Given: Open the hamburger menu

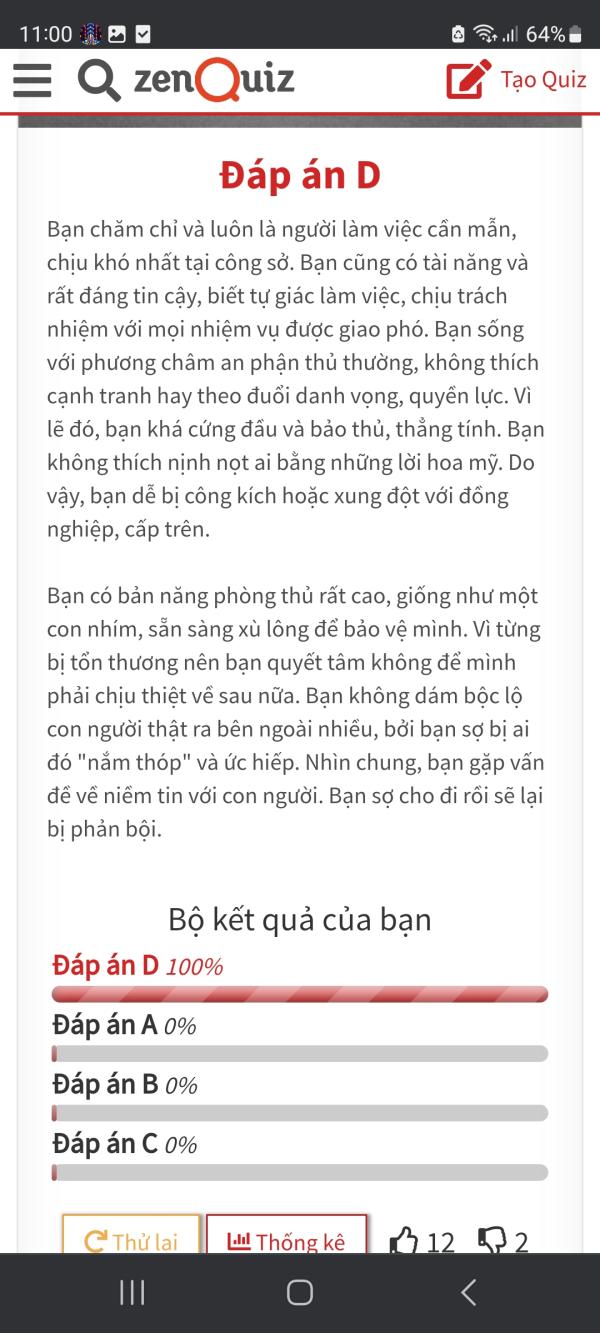Looking at the screenshot, I should point(32,80).
